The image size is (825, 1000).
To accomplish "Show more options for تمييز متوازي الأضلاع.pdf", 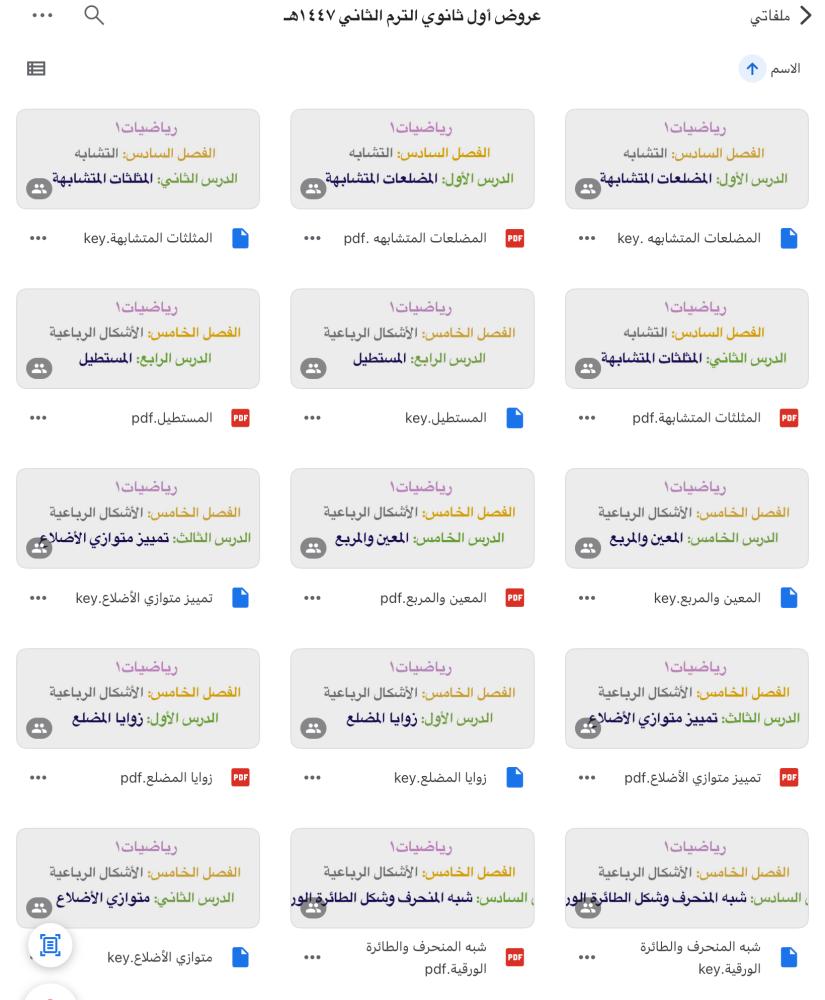I will (x=588, y=777).
